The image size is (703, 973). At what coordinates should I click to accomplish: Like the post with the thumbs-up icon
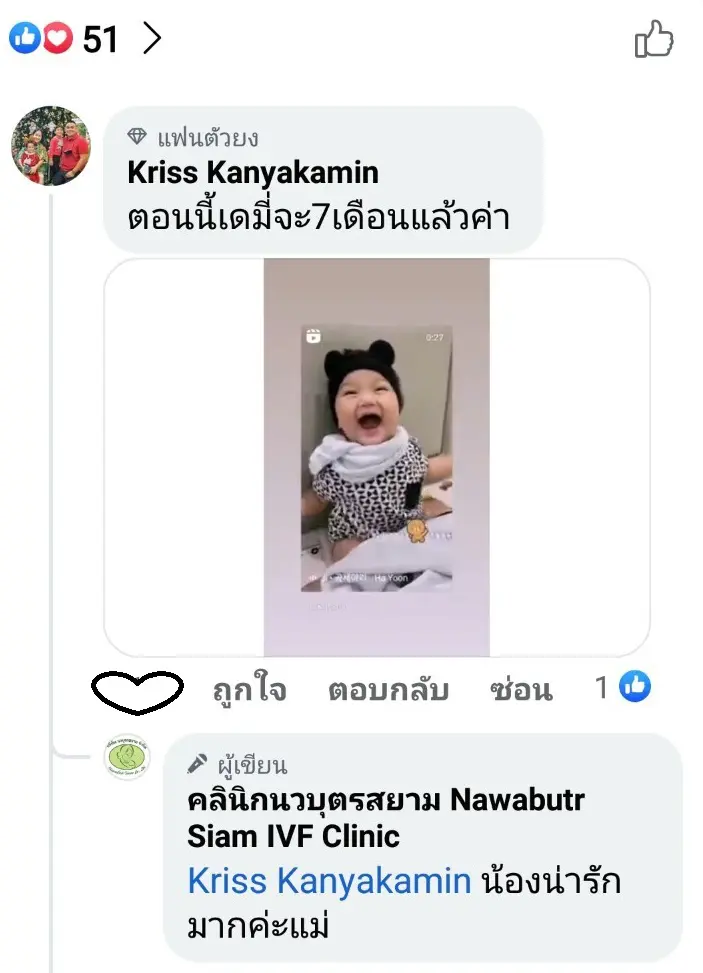654,40
